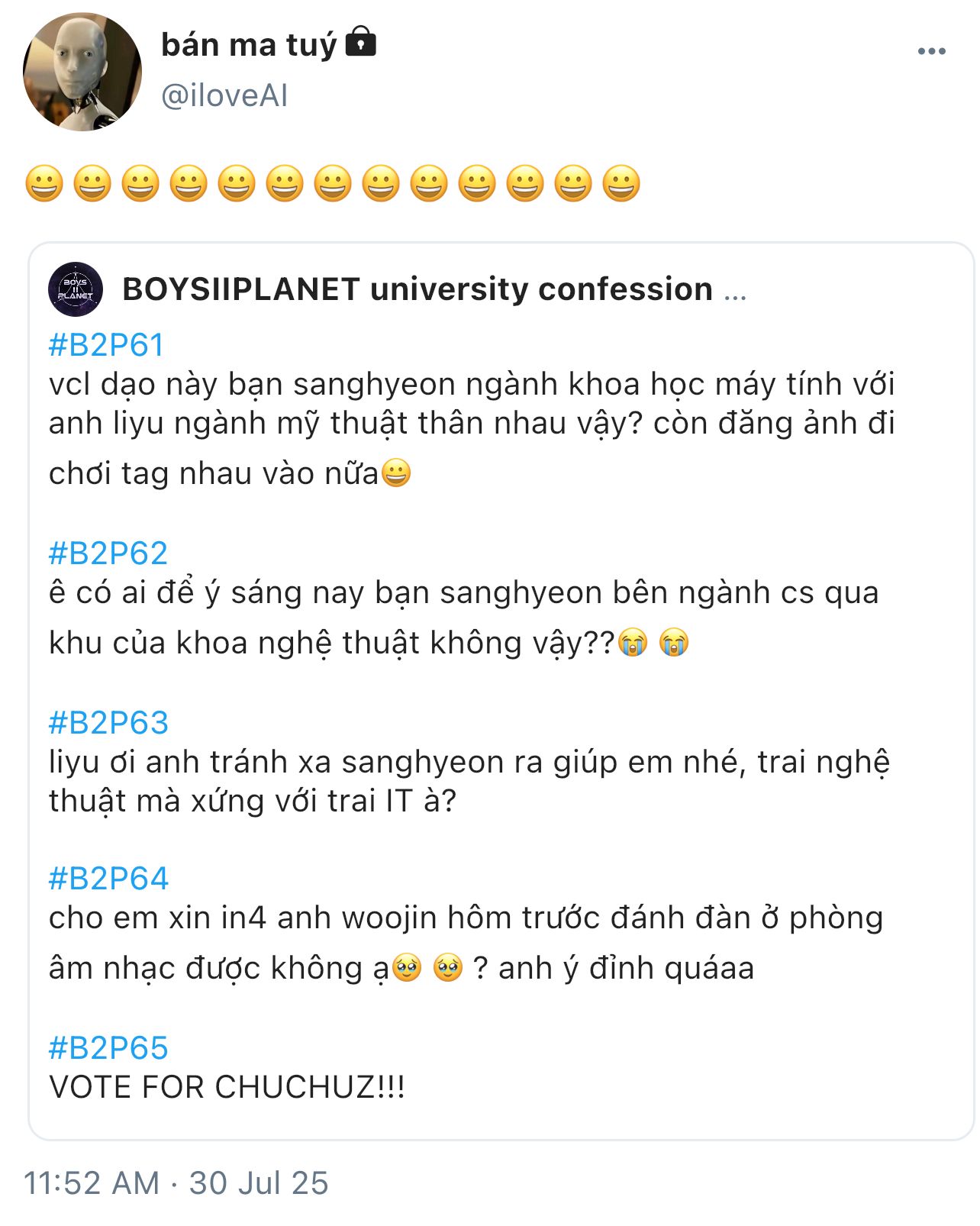Open the tweet's three-dot overflow menu

(x=931, y=51)
